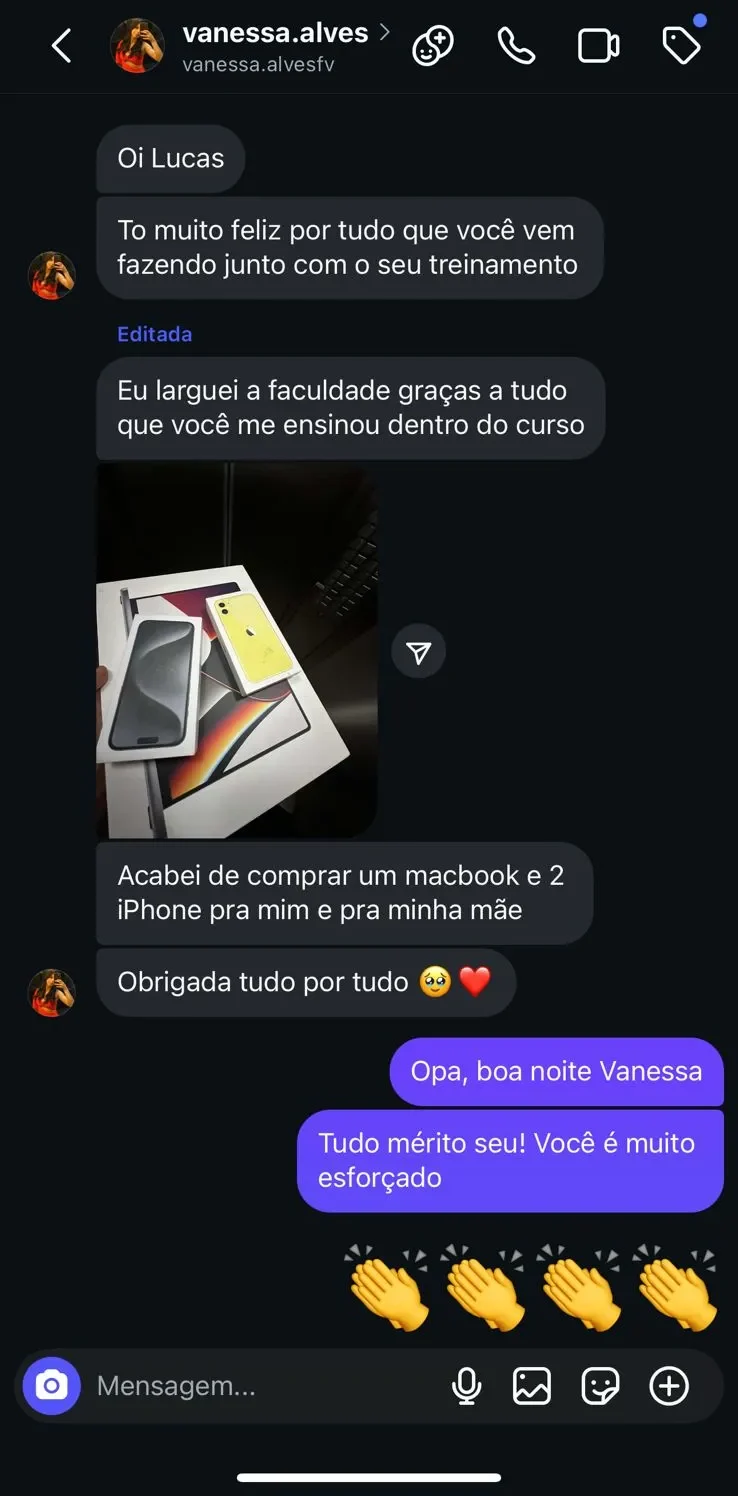The height and width of the screenshot is (1496, 738).
Task: Open the photo of MacBook and iPhones
Action: [236, 651]
